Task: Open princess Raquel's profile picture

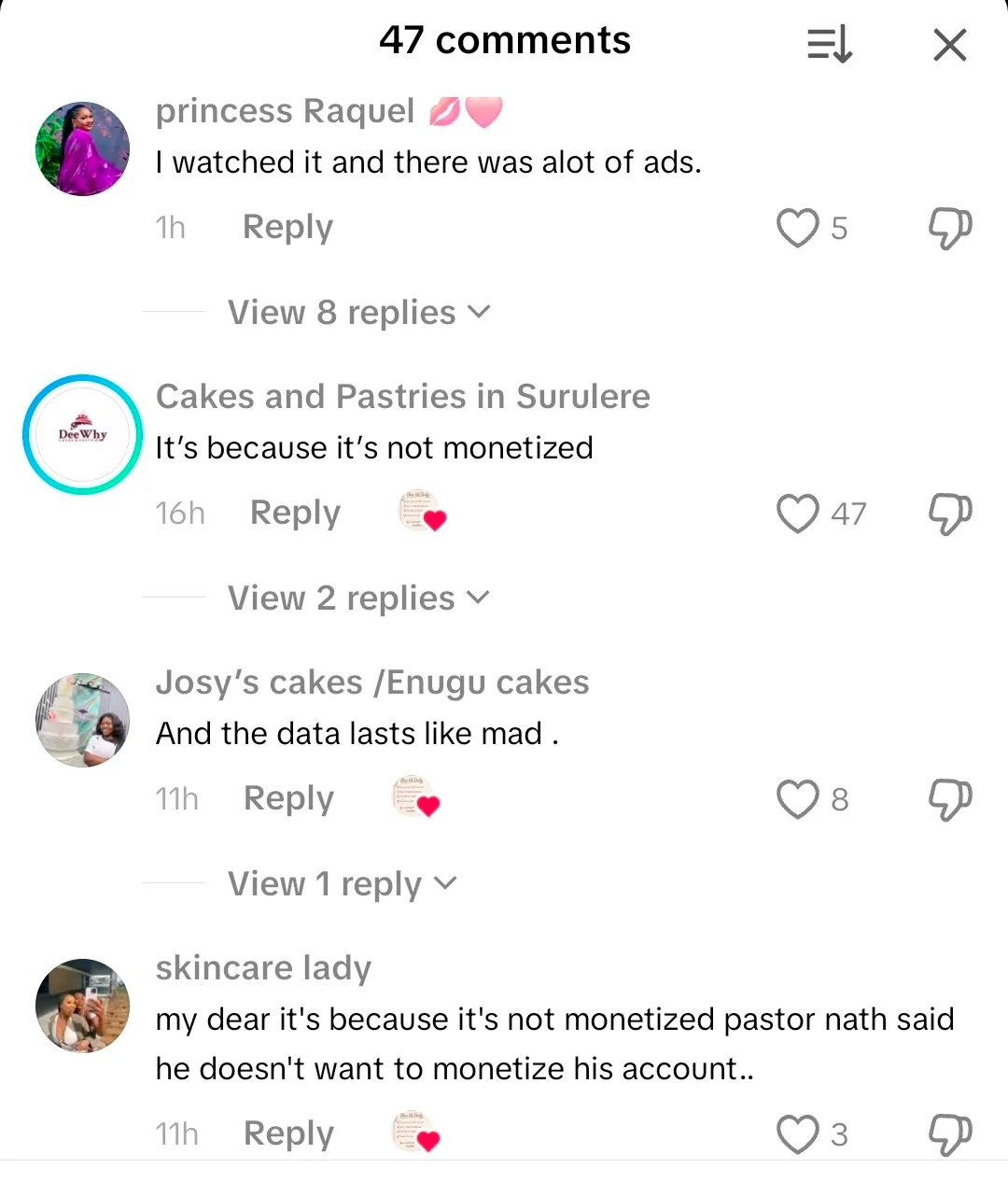Action: pyautogui.click(x=82, y=148)
